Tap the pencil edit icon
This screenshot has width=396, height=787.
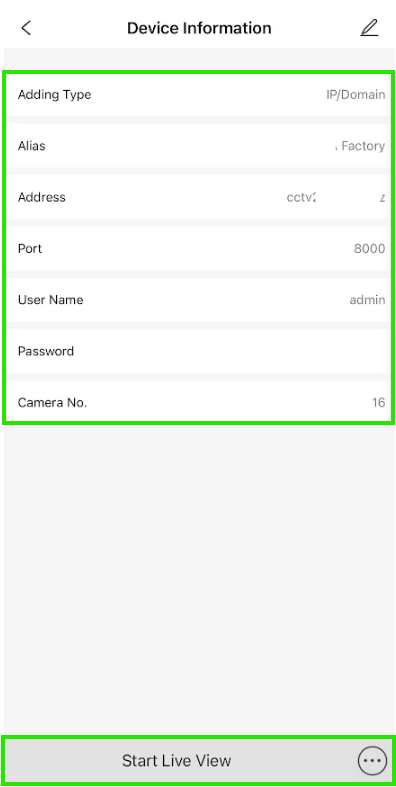369,28
